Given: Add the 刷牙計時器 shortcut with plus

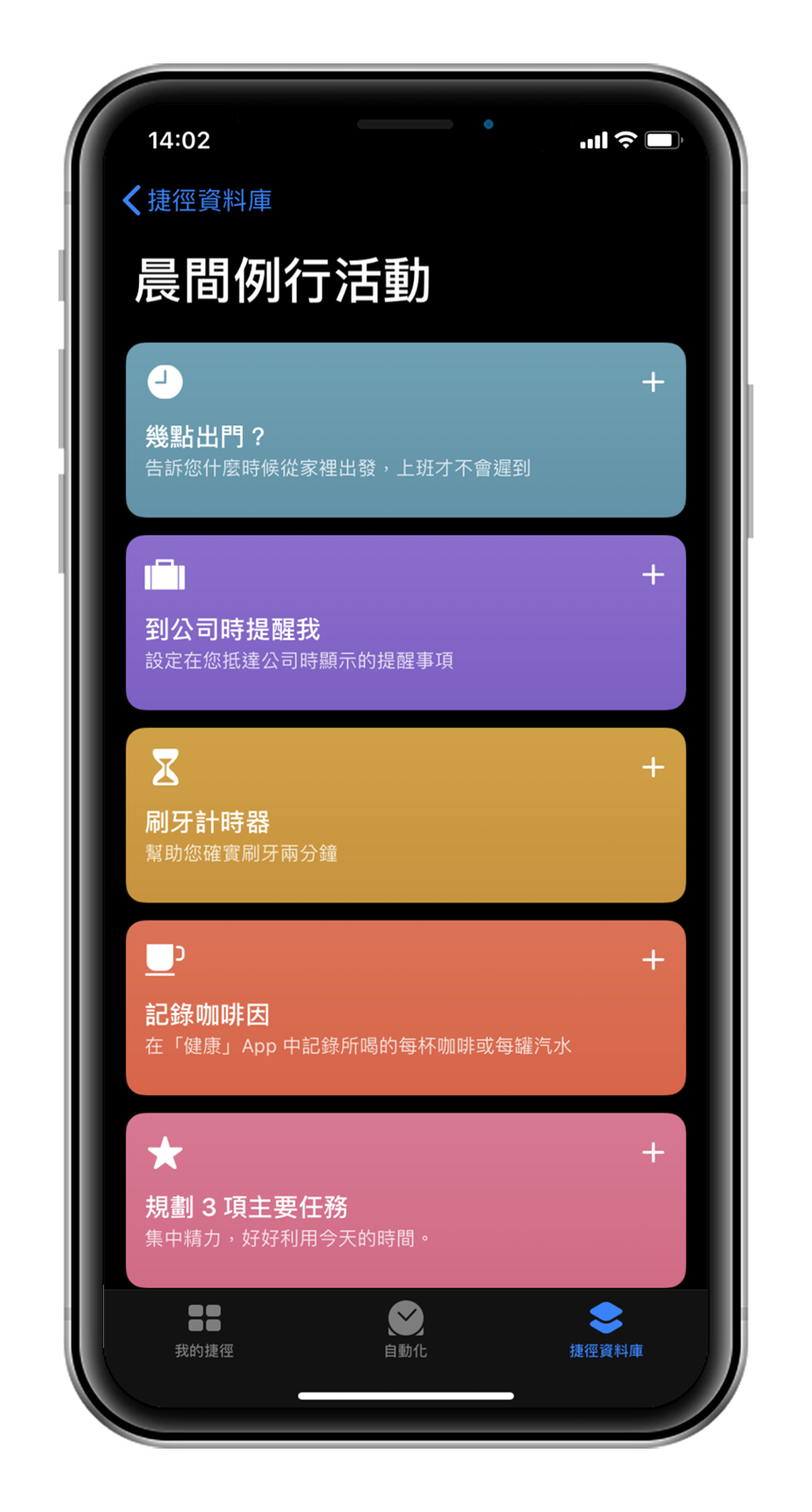Looking at the screenshot, I should click(x=652, y=767).
